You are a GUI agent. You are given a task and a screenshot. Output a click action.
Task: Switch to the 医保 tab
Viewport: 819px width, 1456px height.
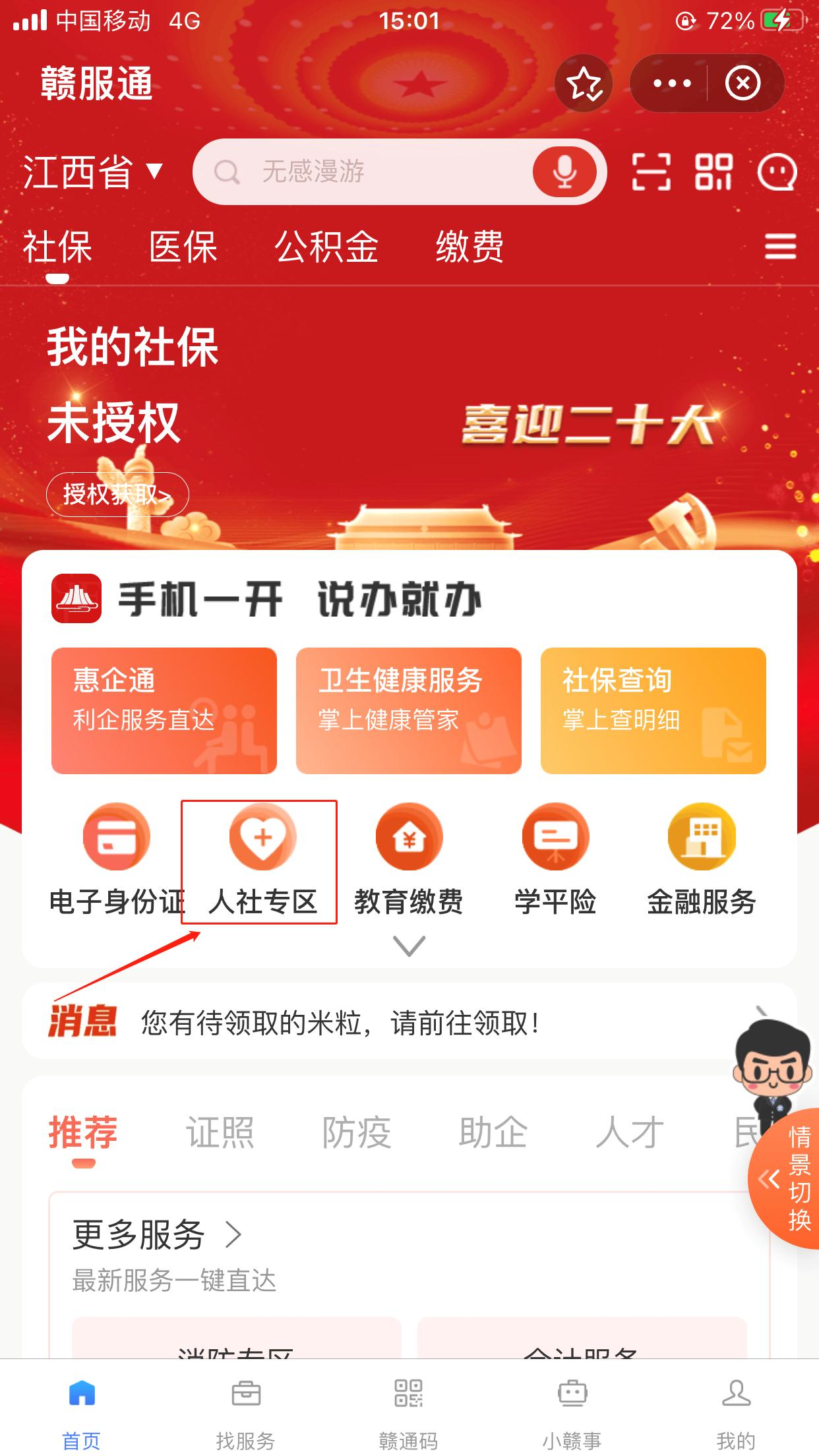pos(183,248)
